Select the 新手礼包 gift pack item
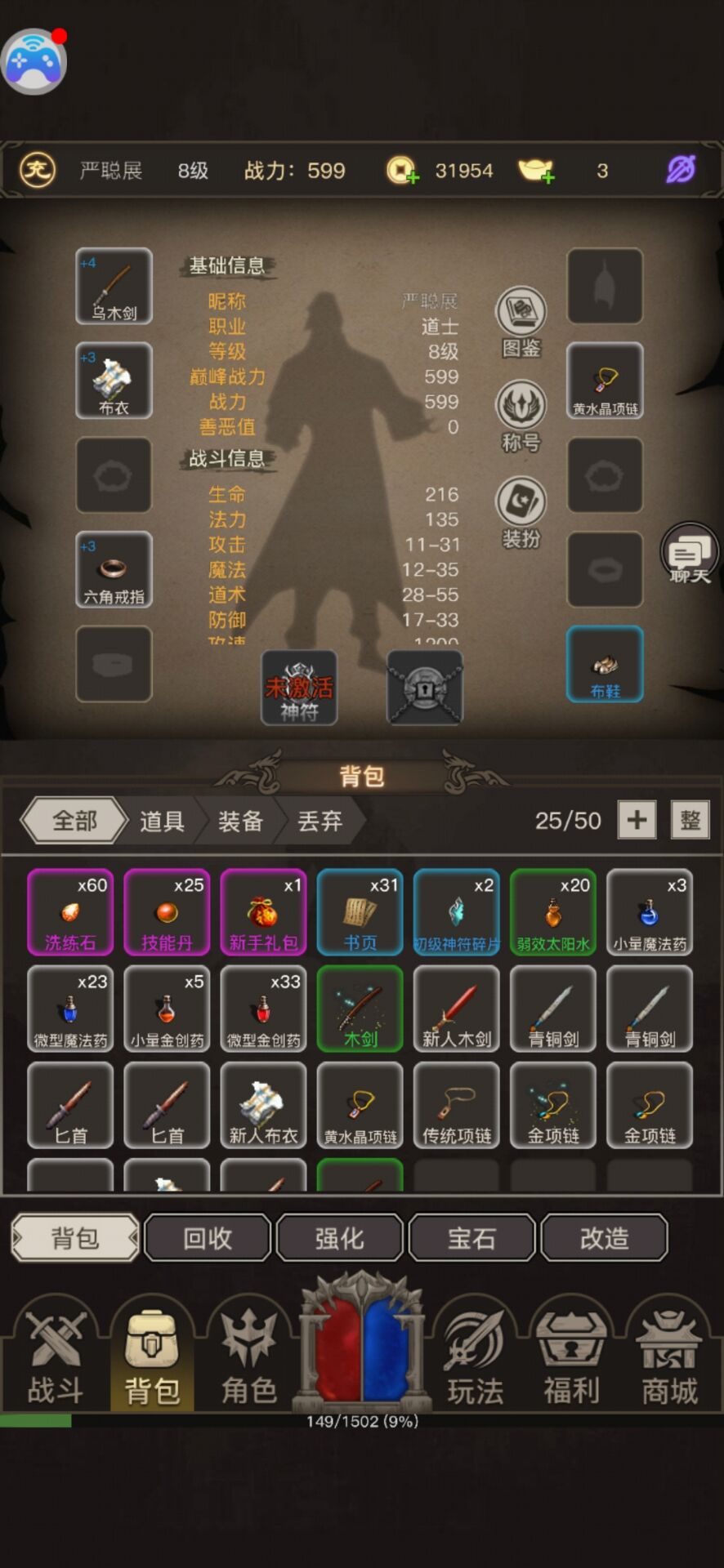The image size is (724, 1568). click(x=263, y=912)
